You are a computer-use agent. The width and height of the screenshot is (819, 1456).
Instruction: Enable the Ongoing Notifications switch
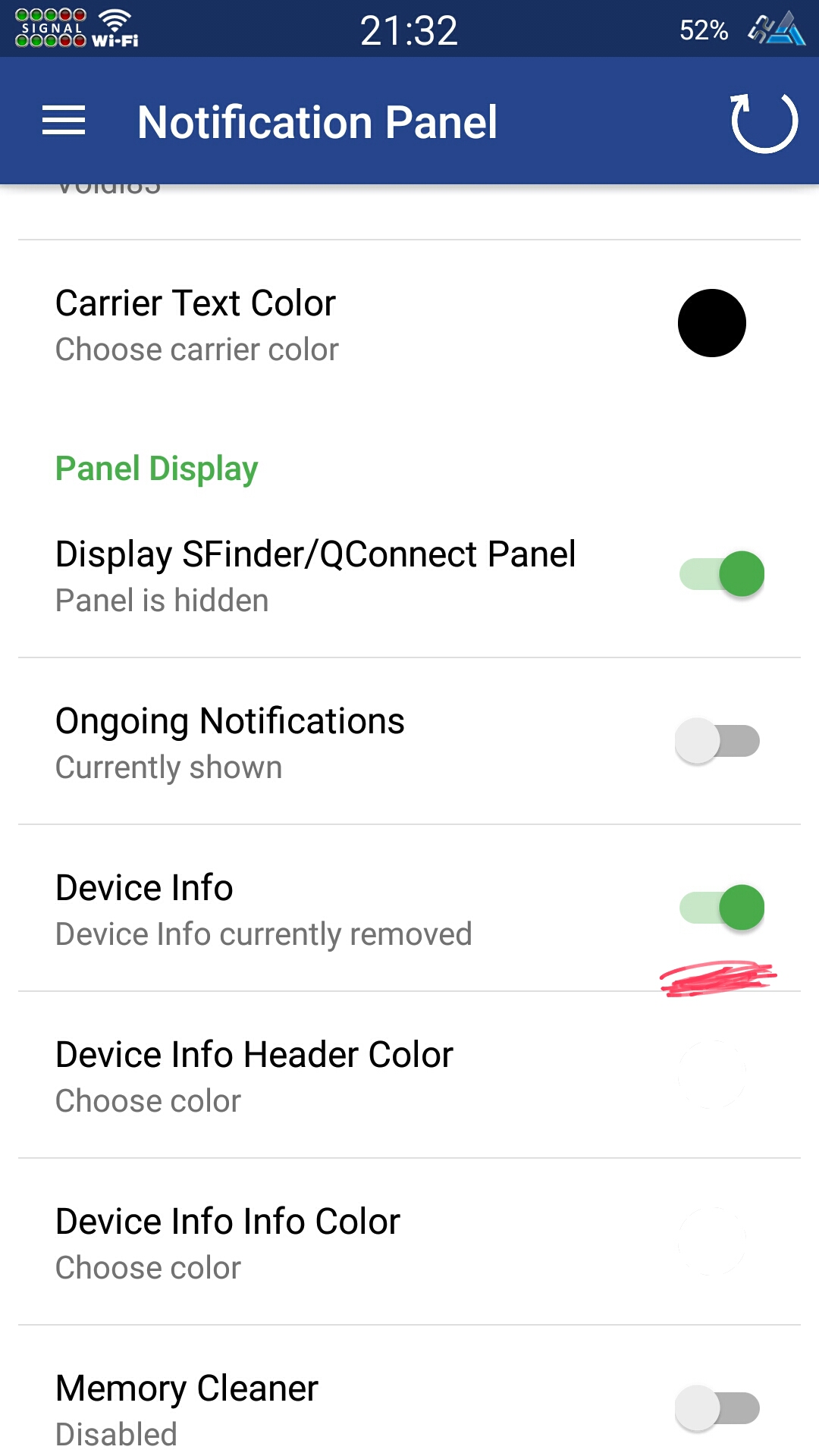pyautogui.click(x=717, y=741)
